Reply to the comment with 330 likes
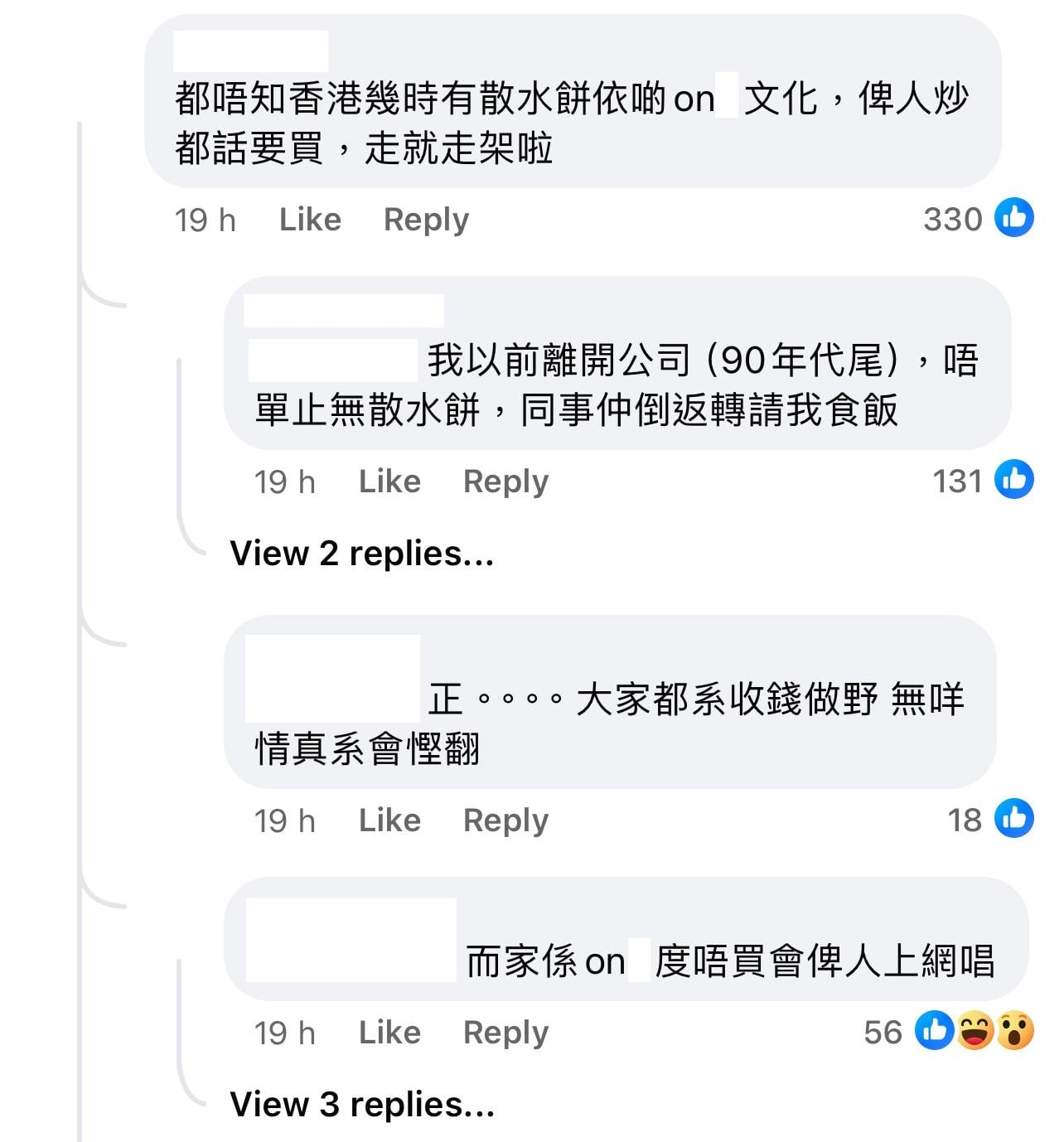1064x1142 pixels. click(426, 220)
